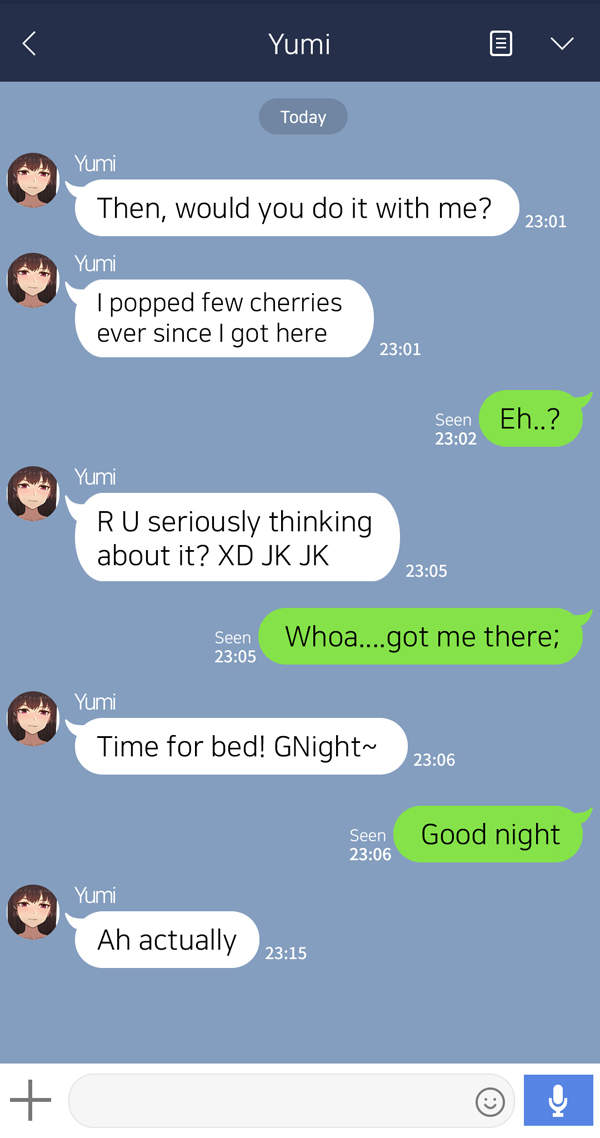Viewport: 600px width, 1138px height.
Task: Record a voice message with the microphone
Action: pos(558,1100)
